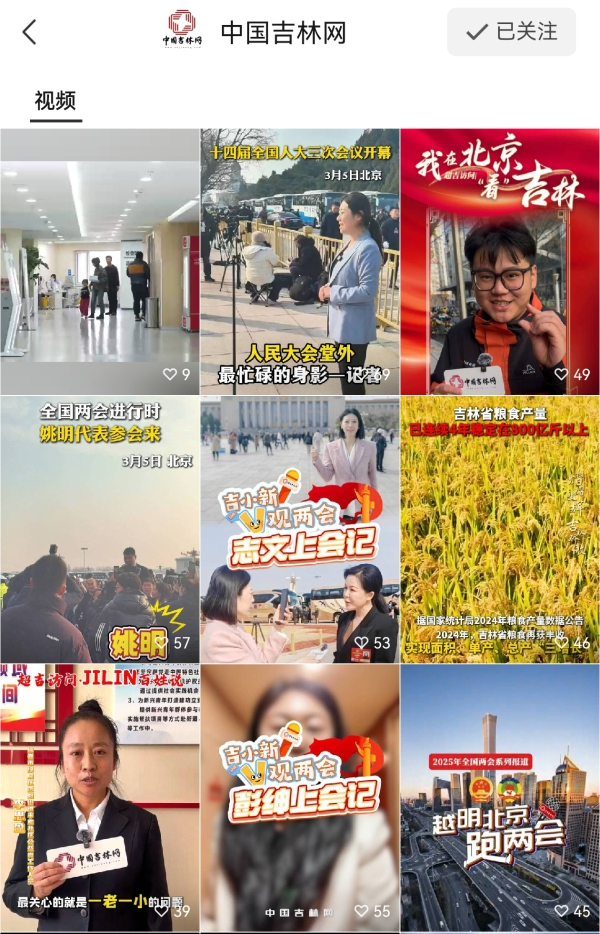Open the 我在北京看吉林 video
600x934 pixels.
click(500, 261)
